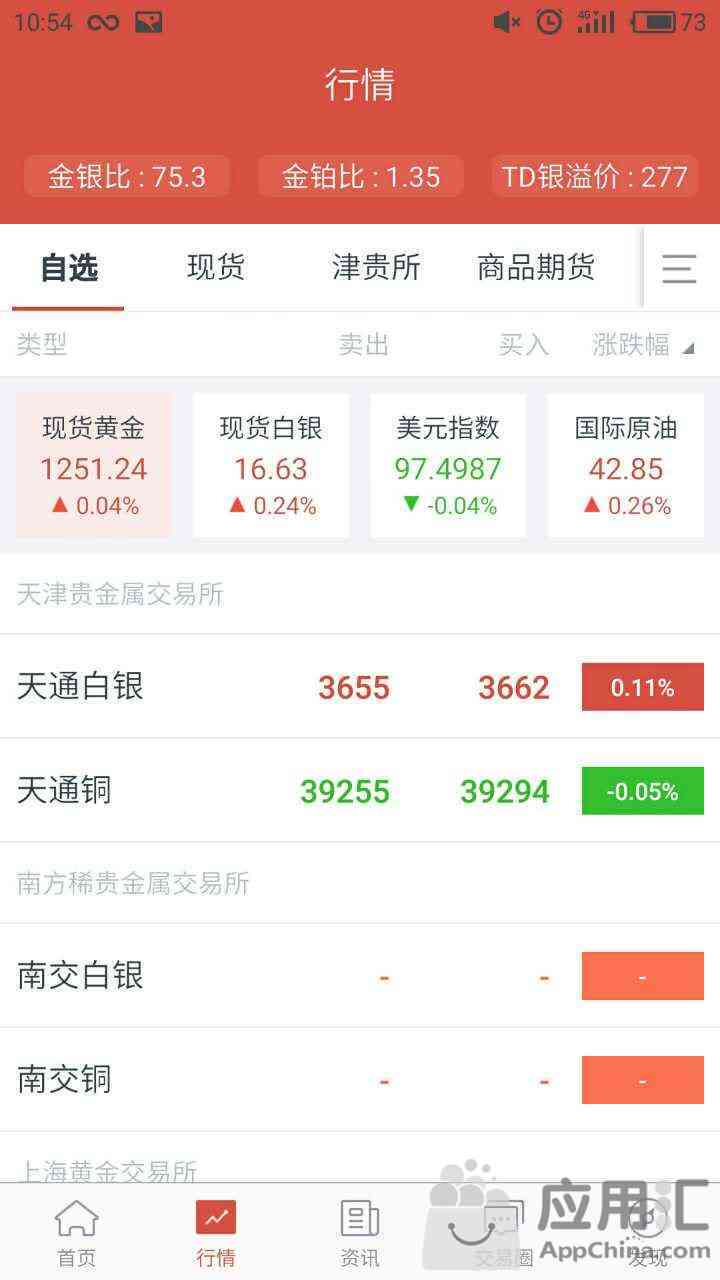This screenshot has width=720, height=1280.
Task: Open the 南交白银 row
Action: point(360,976)
